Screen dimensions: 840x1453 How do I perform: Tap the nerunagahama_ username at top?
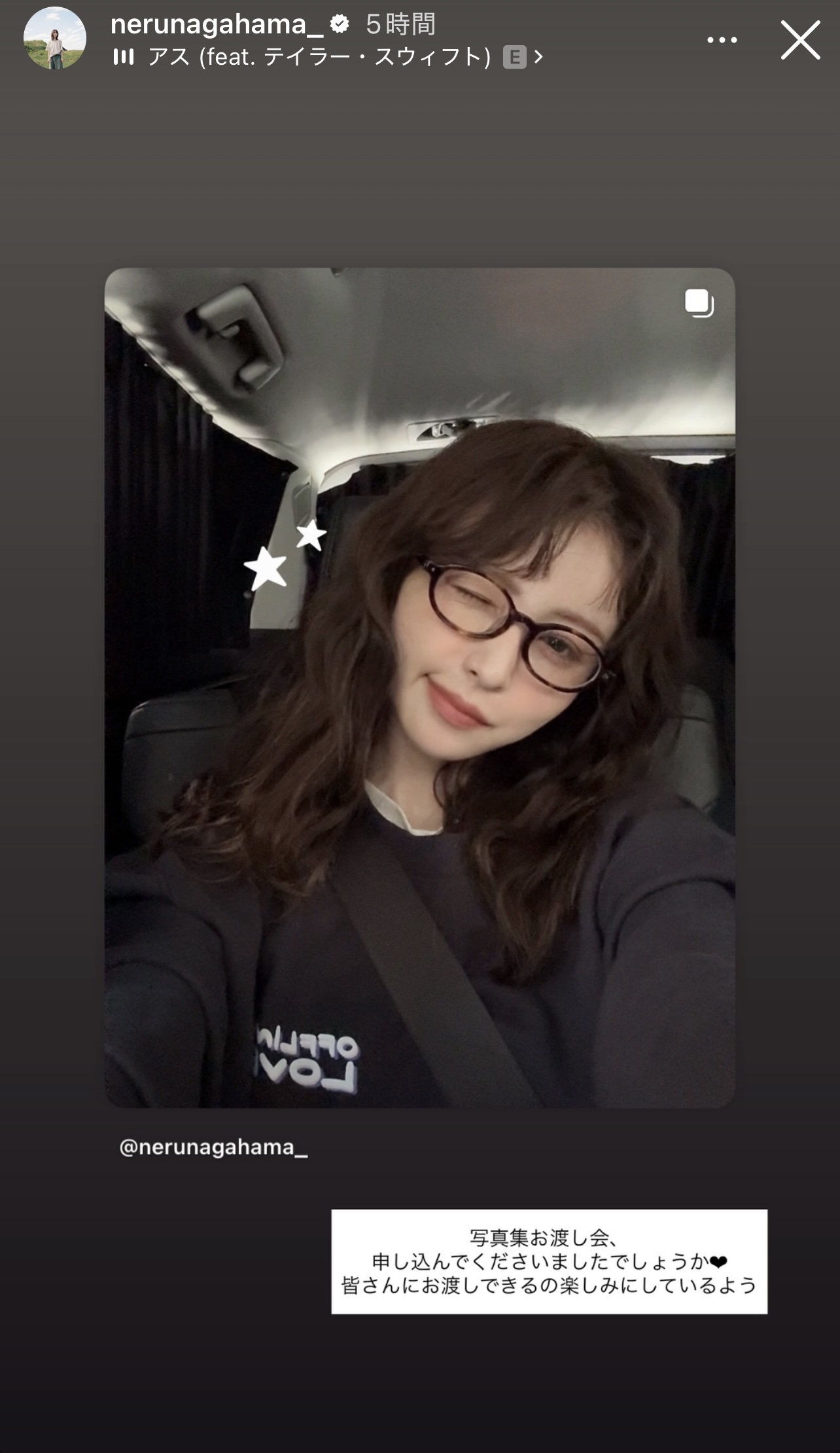(x=217, y=25)
